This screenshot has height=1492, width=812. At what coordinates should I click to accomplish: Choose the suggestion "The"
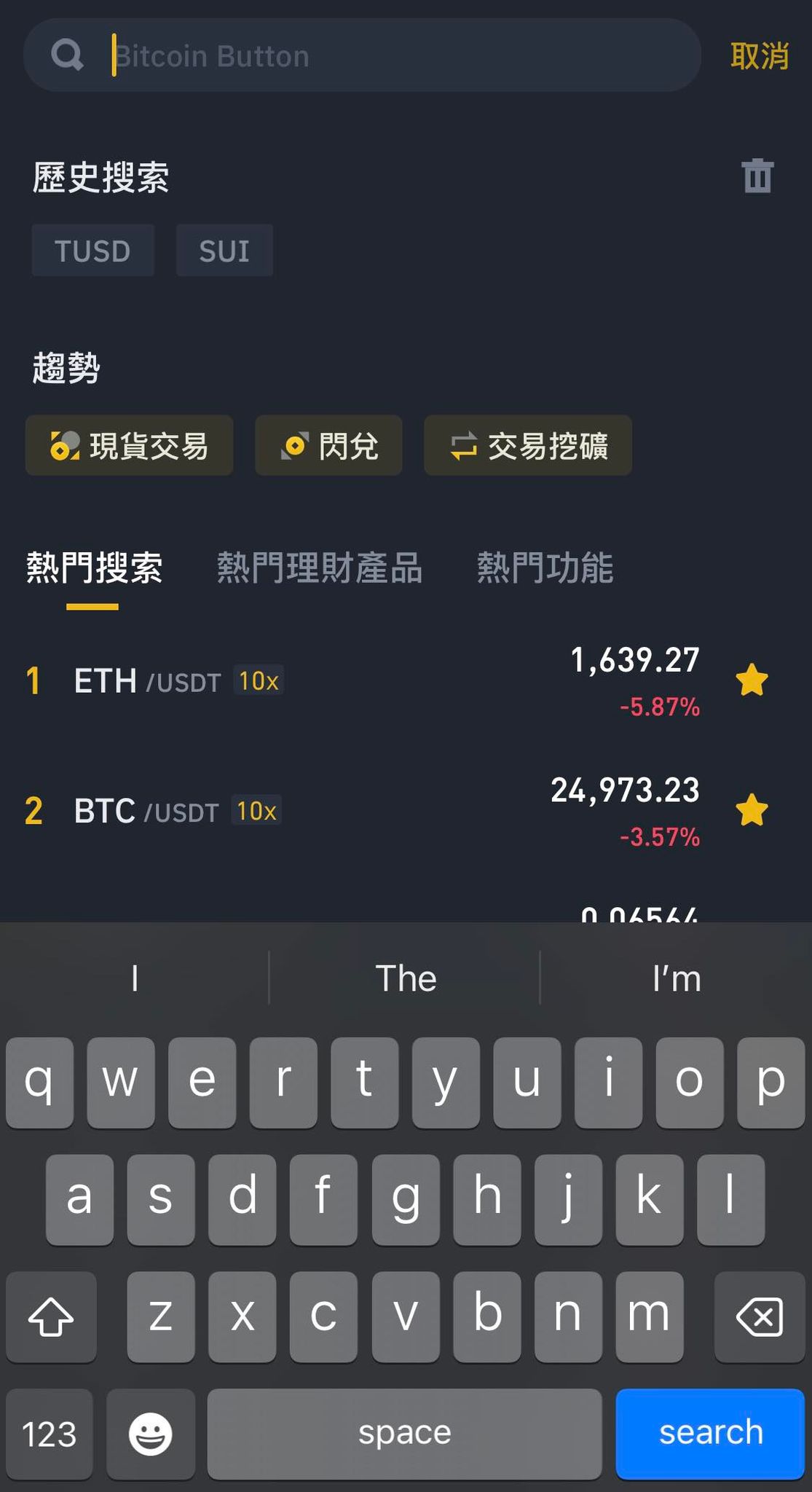(x=405, y=978)
